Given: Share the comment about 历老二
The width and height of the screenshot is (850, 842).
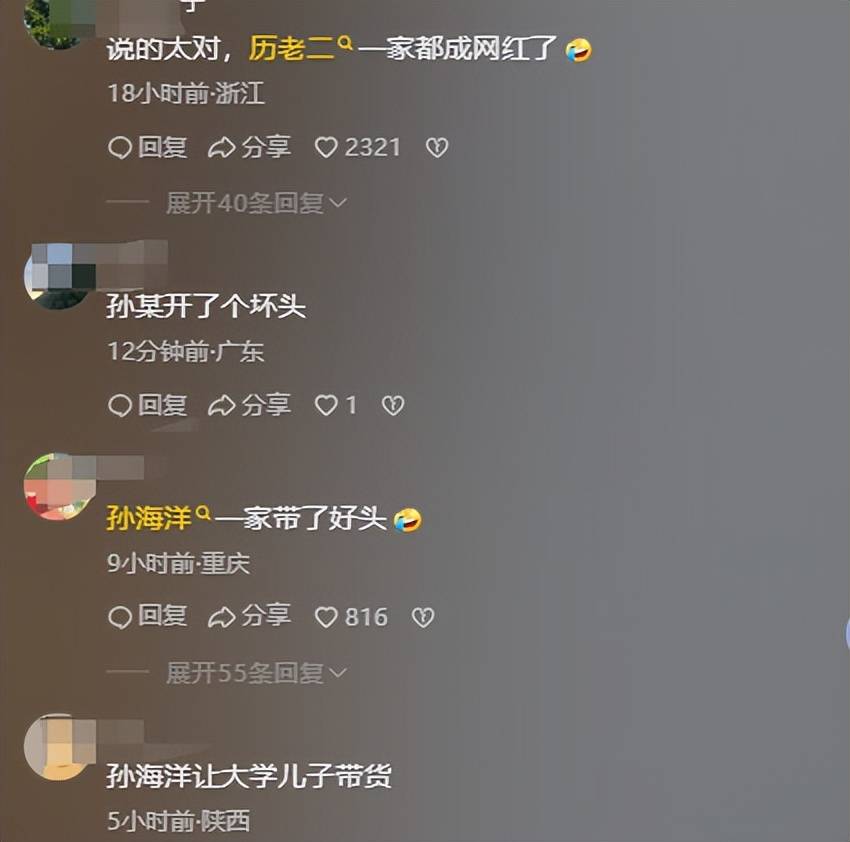Looking at the screenshot, I should [249, 148].
